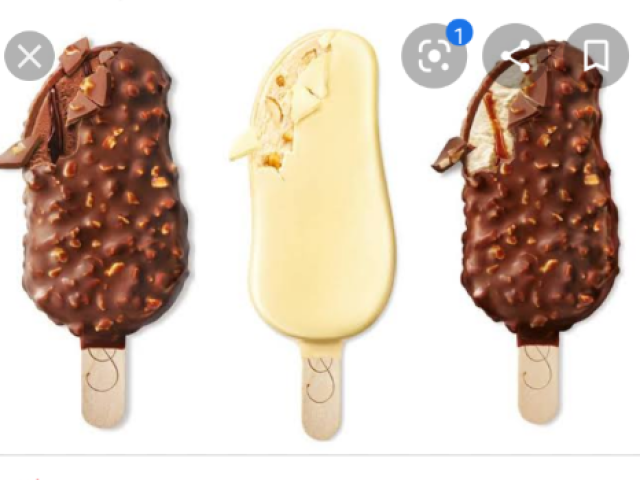Close the image viewer
Image resolution: width=640 pixels, height=480 pixels.
click(29, 55)
